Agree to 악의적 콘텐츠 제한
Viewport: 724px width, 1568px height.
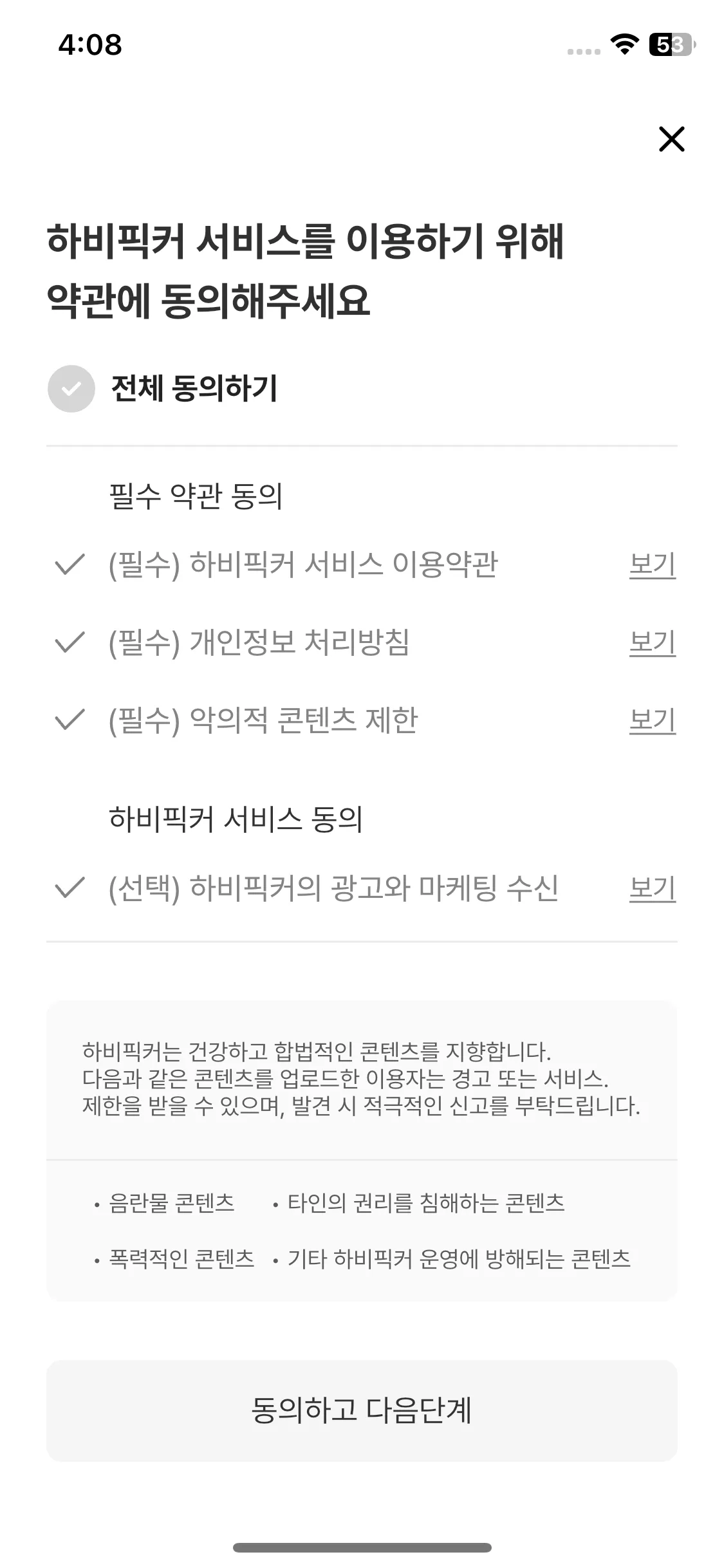pos(70,720)
